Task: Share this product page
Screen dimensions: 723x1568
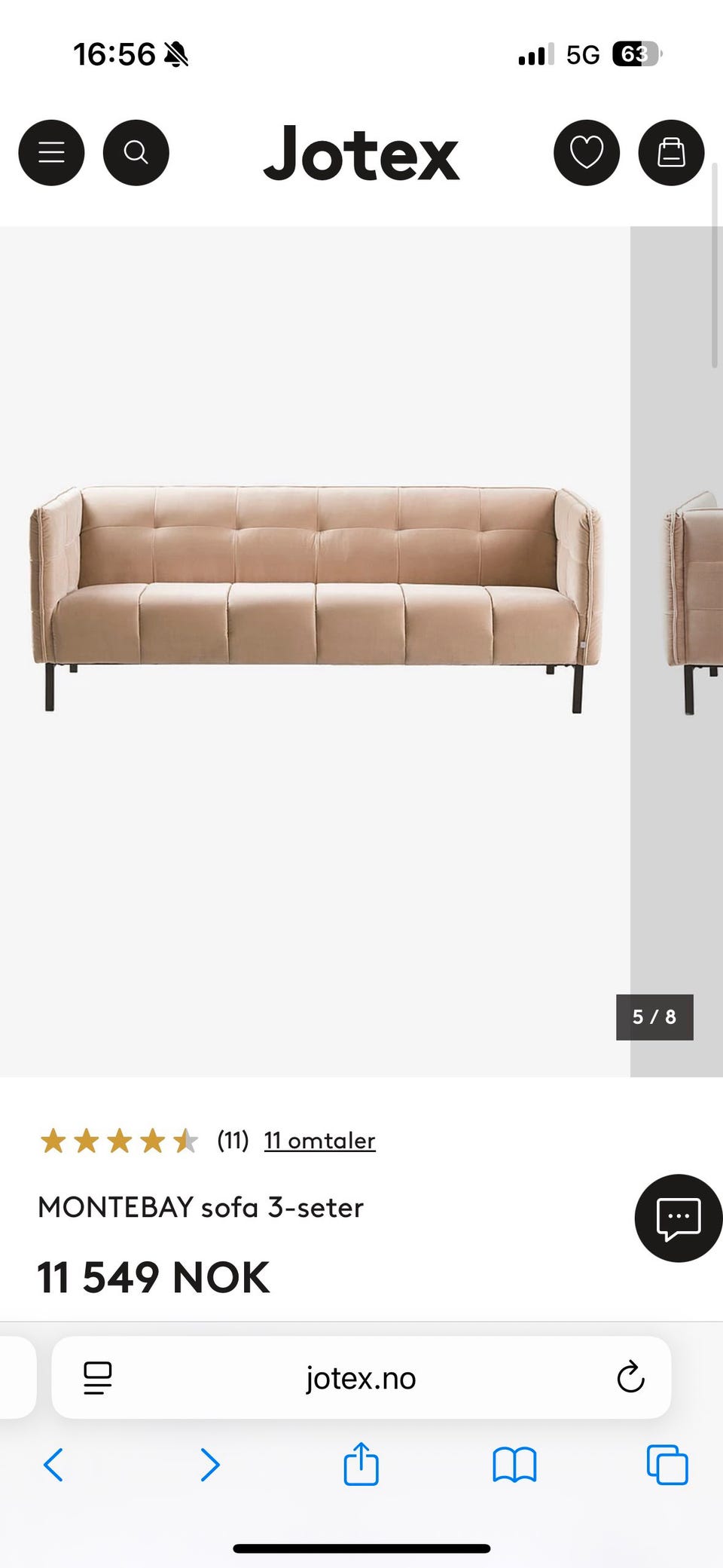Action: tap(361, 1463)
